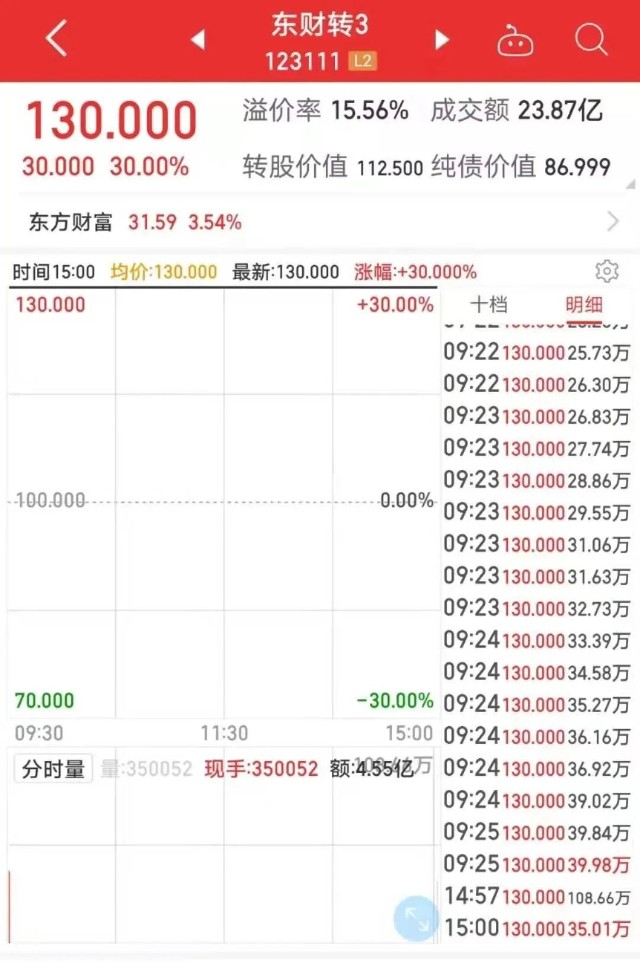This screenshot has height=965, width=640.
Task: Switch to the 十档 tab
Action: pyautogui.click(x=489, y=306)
